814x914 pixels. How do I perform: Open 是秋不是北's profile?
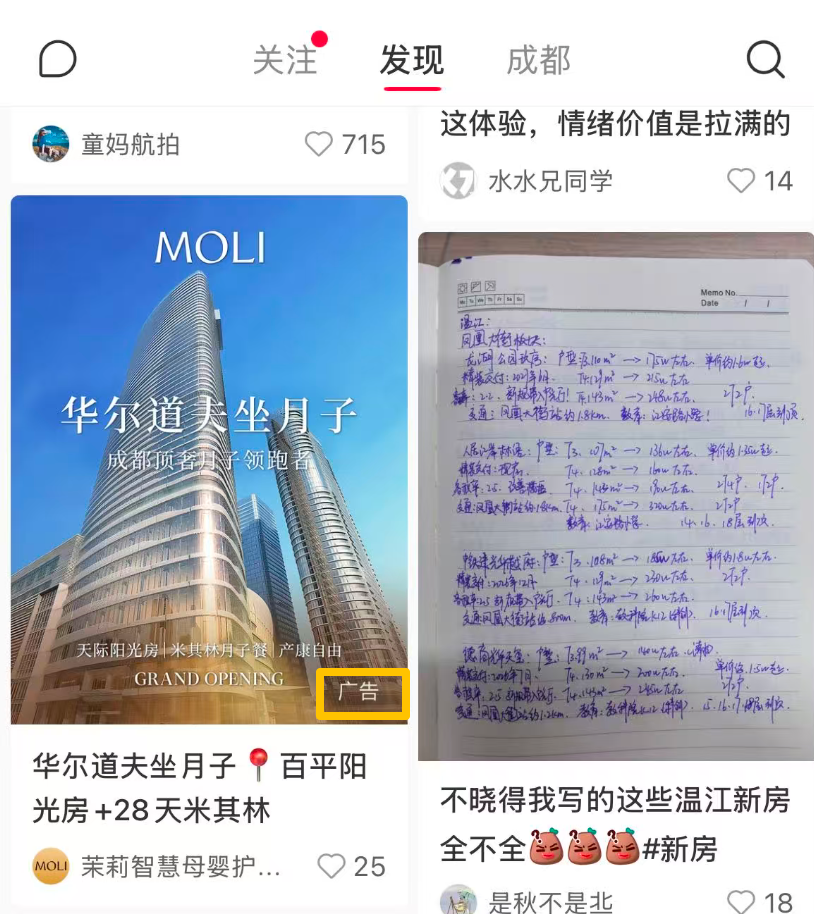[530, 902]
